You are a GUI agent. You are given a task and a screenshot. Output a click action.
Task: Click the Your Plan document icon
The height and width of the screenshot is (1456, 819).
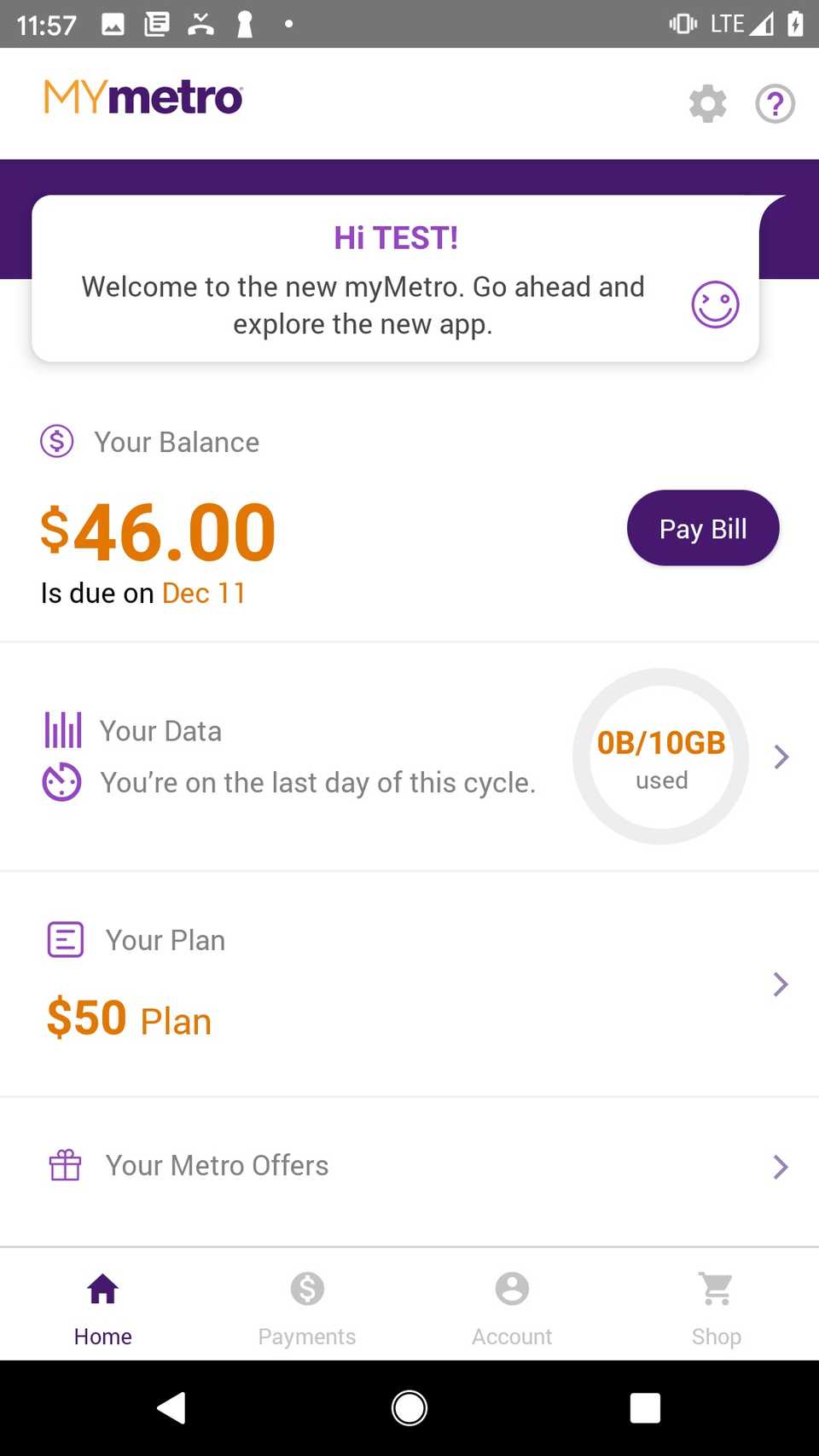pyautogui.click(x=64, y=938)
